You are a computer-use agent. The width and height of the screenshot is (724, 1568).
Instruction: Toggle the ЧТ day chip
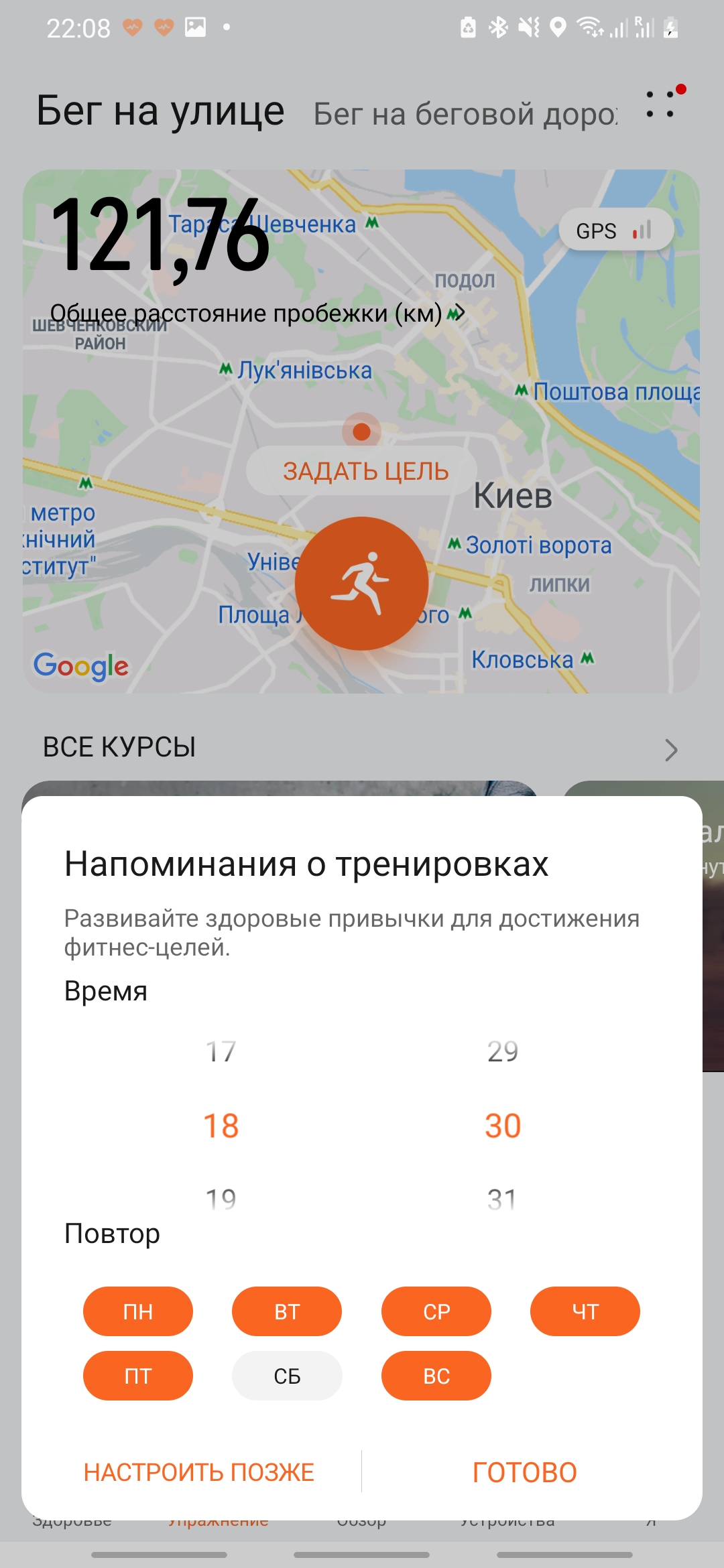(x=585, y=1311)
